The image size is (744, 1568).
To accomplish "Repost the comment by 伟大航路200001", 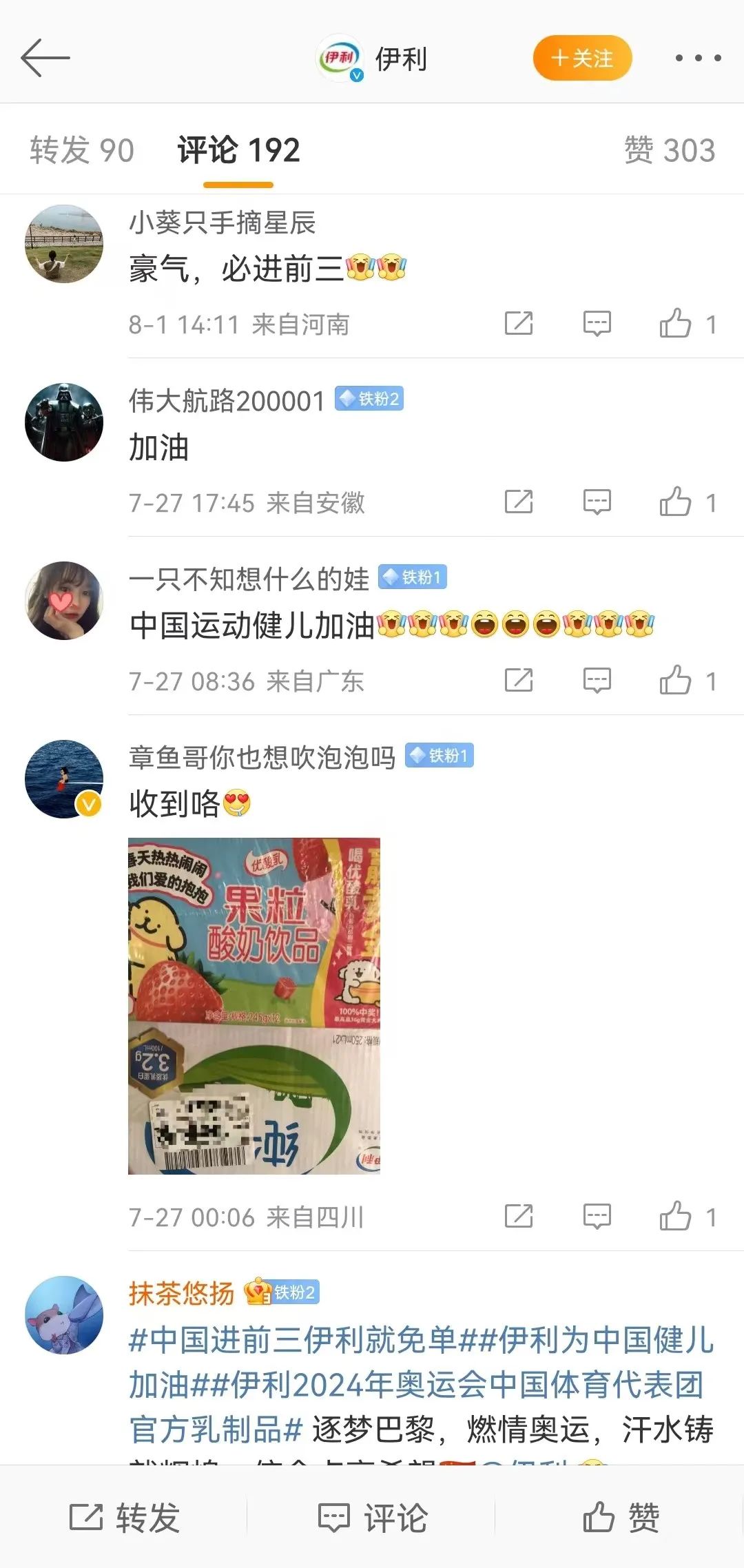I will 519,502.
